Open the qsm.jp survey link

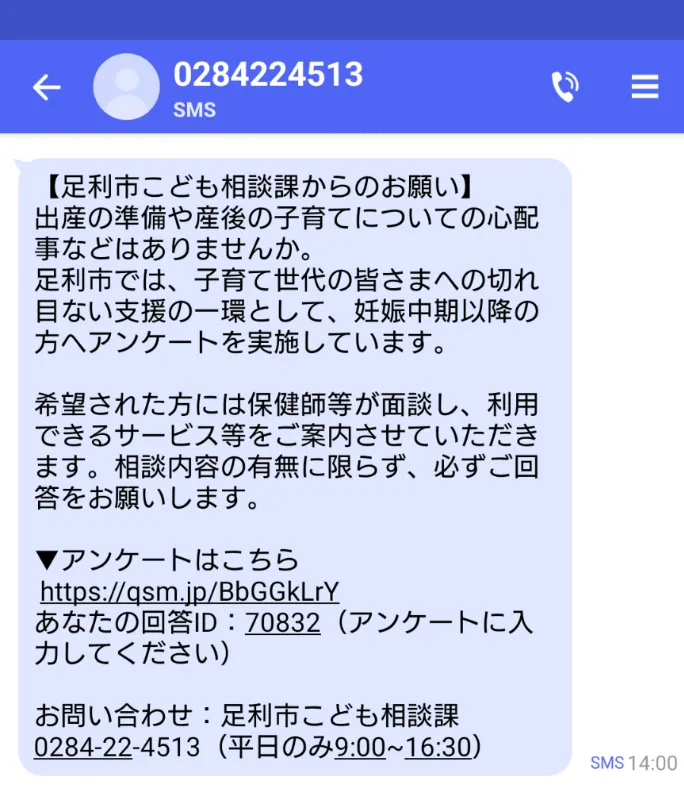point(190,589)
